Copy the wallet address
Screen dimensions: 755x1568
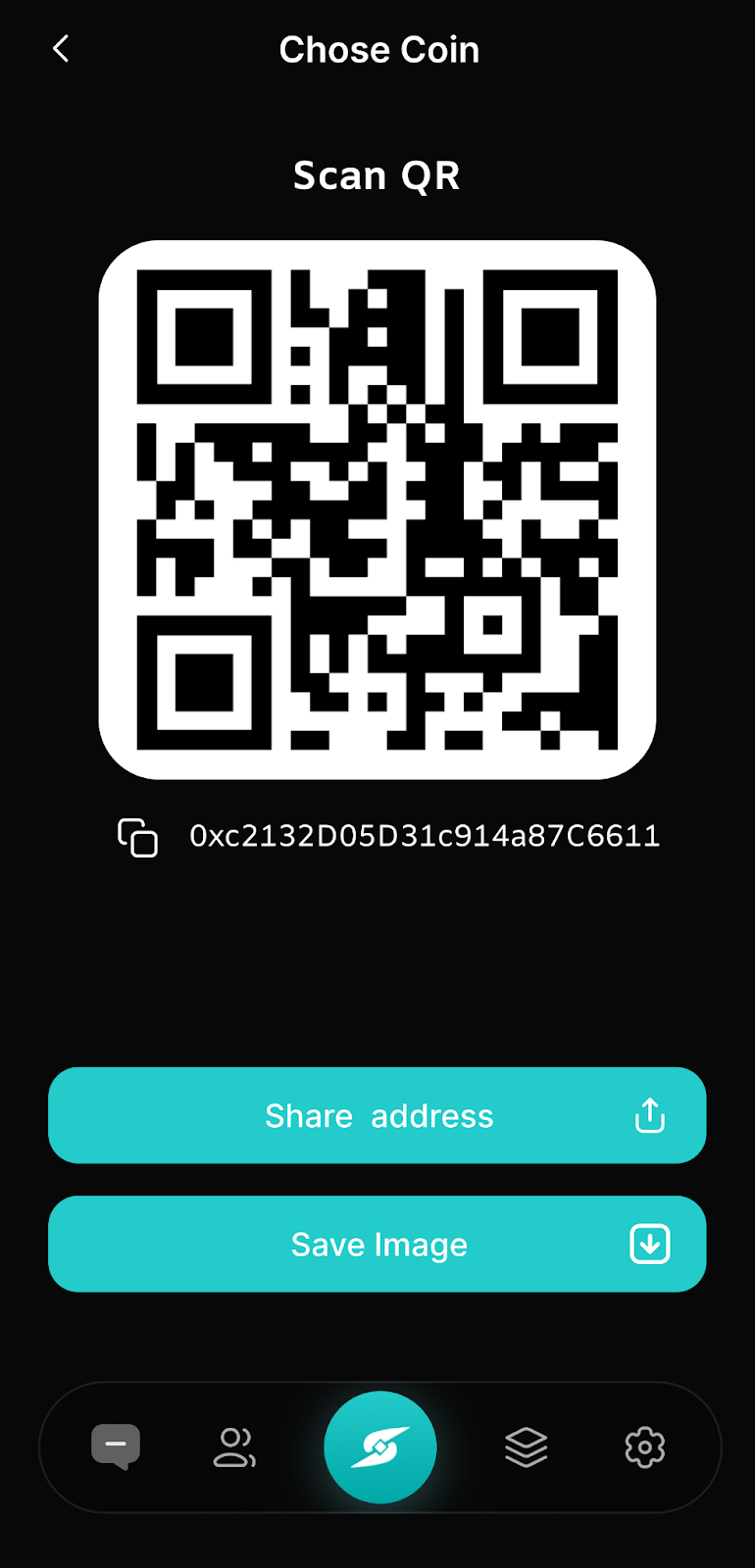137,837
